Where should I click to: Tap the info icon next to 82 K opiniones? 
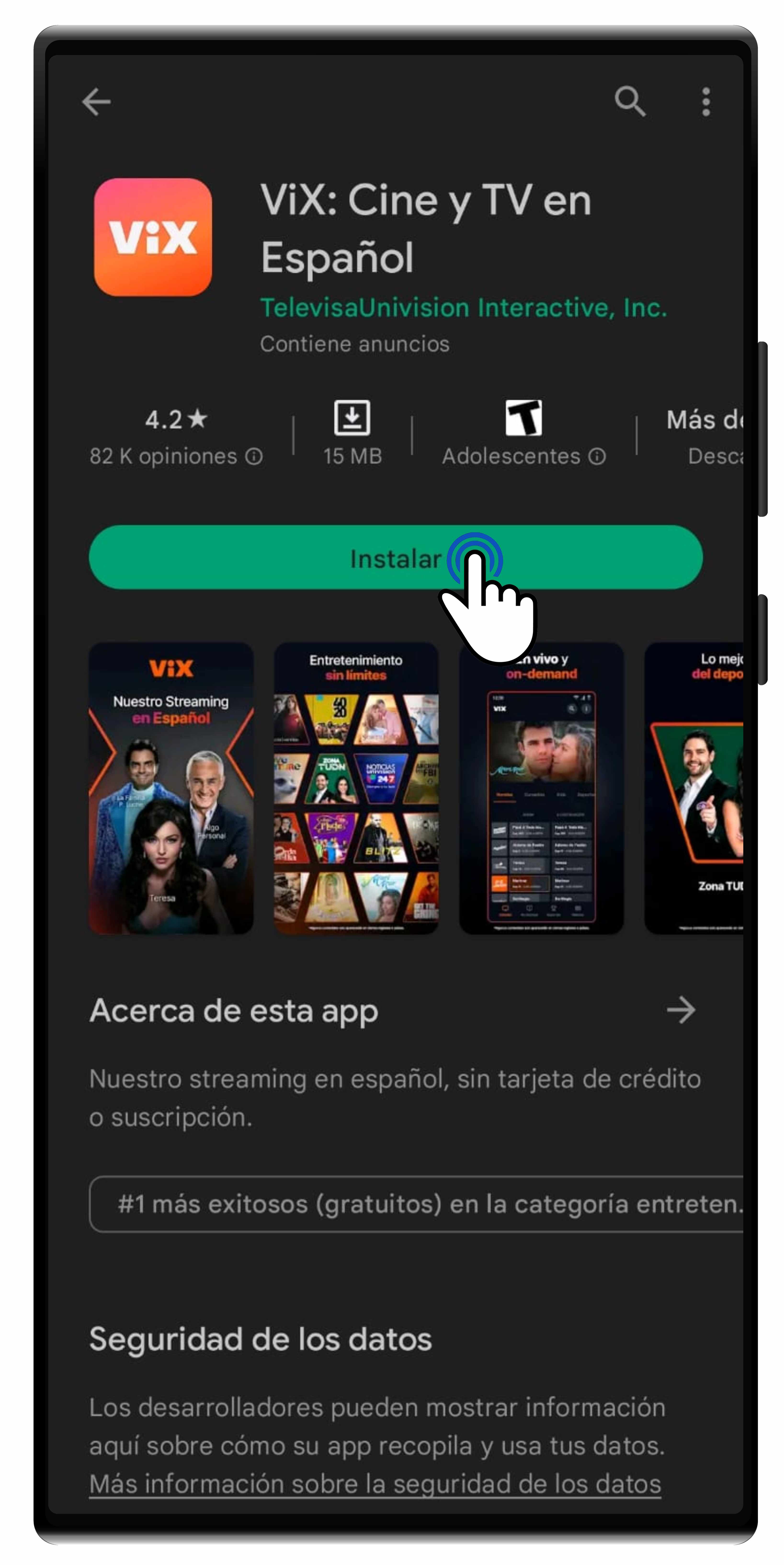[253, 456]
